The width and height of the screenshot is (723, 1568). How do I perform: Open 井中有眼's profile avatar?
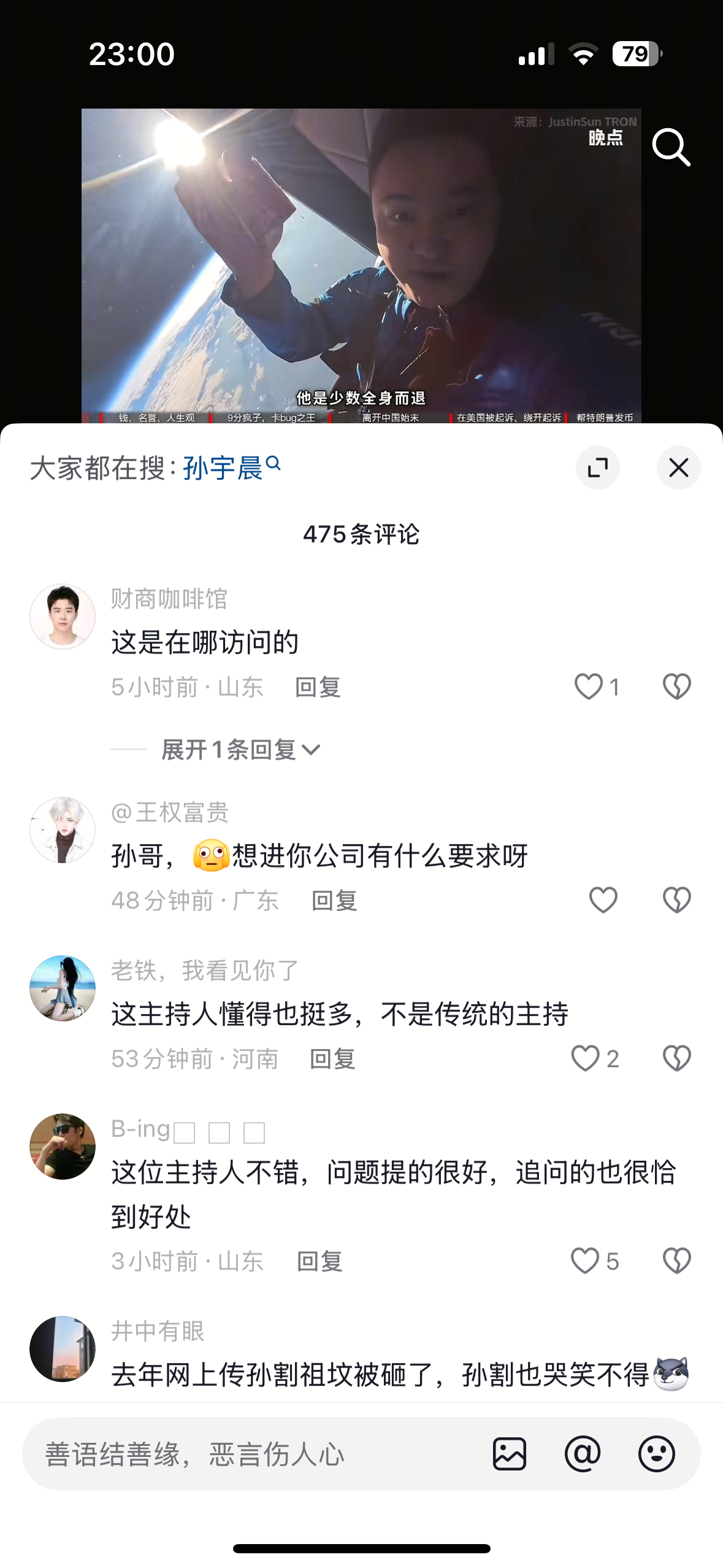[x=63, y=1348]
